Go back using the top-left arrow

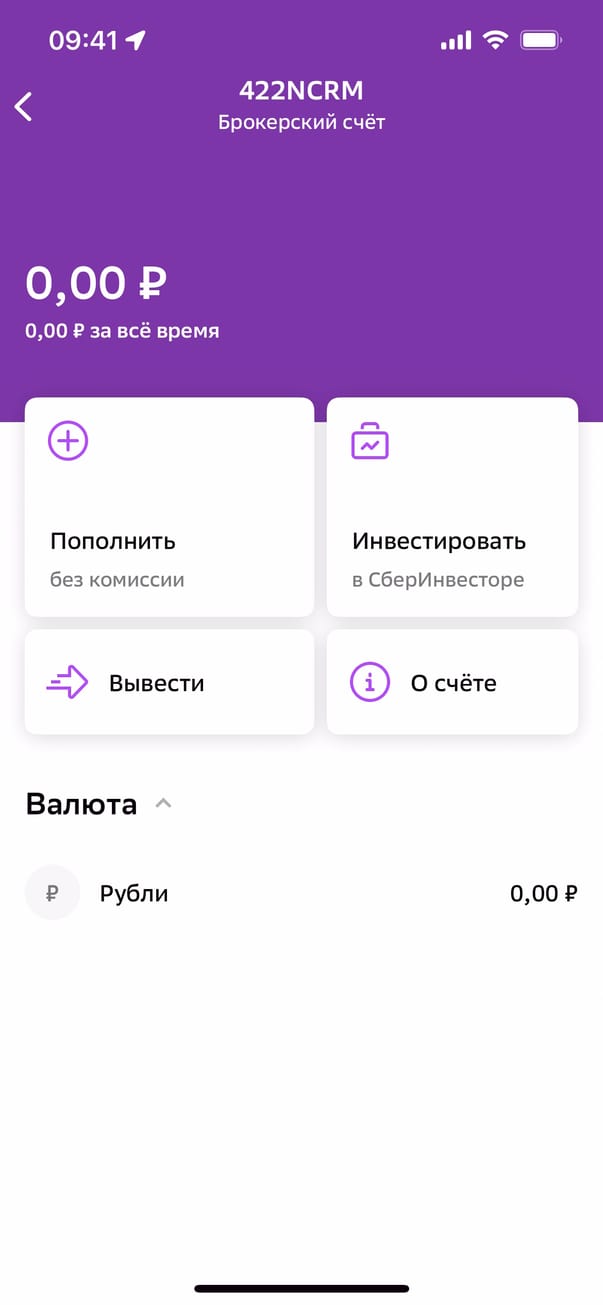click(25, 106)
